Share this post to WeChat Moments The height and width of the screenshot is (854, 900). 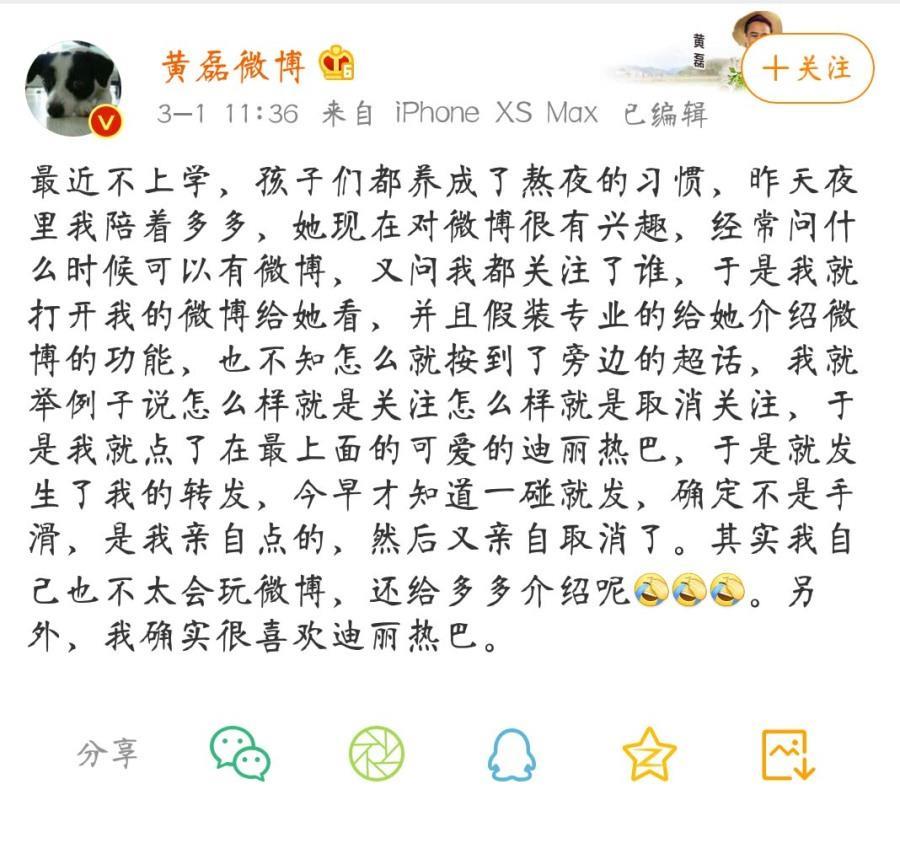pyautogui.click(x=376, y=753)
